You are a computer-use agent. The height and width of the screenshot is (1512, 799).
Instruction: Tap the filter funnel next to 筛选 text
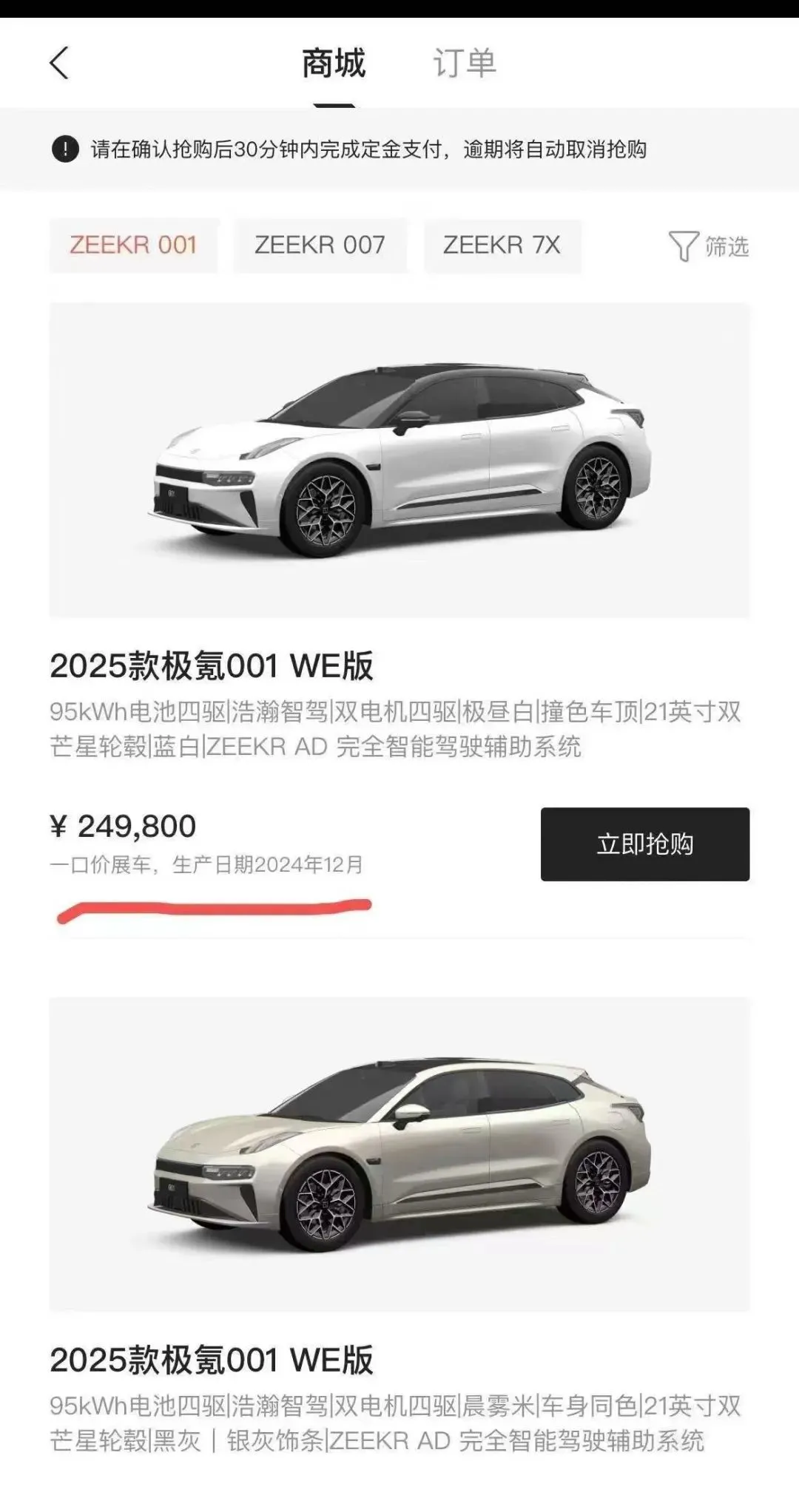pos(684,247)
